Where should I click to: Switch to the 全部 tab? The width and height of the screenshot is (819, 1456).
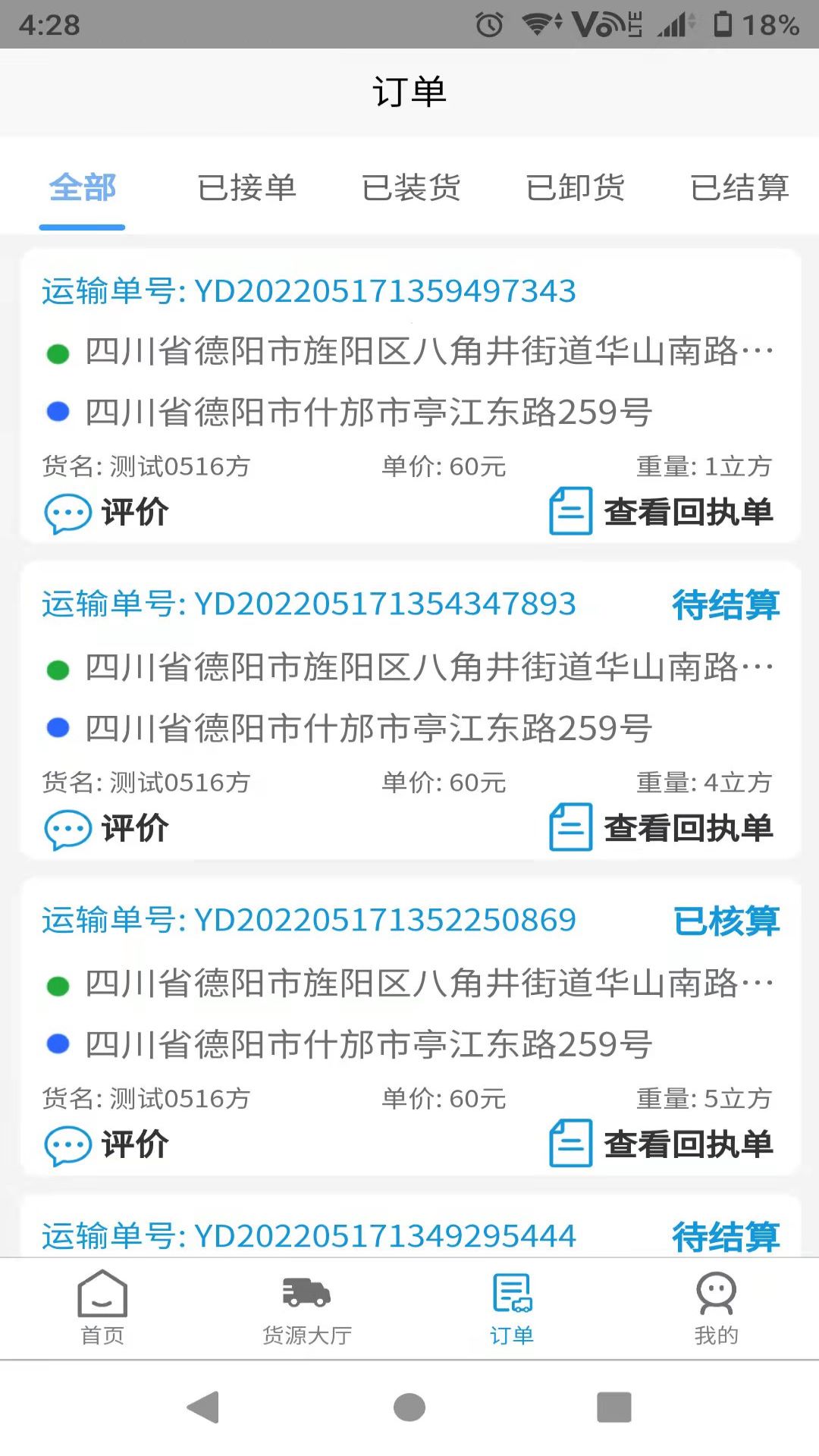click(x=82, y=188)
